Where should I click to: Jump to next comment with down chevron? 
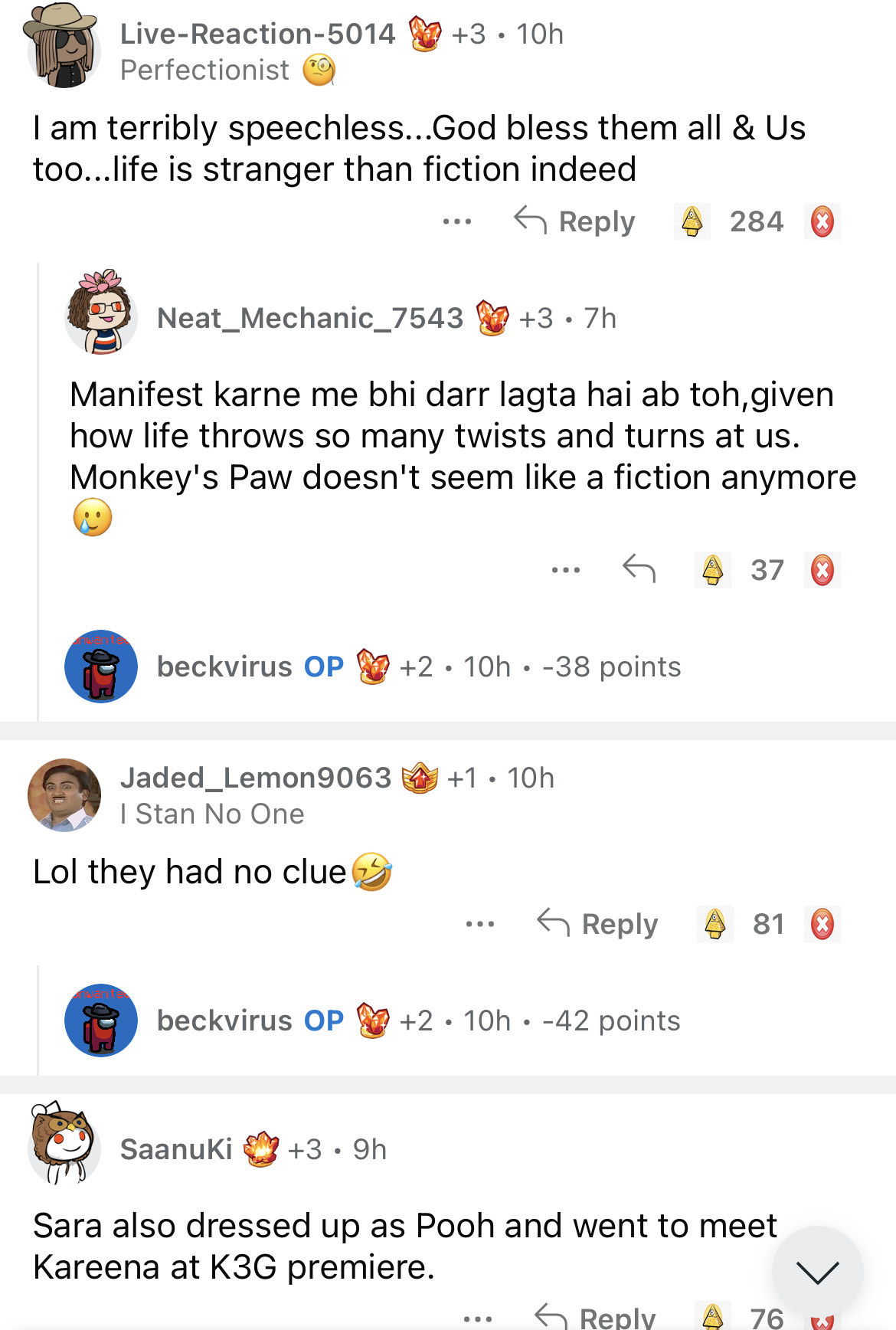(x=817, y=1272)
